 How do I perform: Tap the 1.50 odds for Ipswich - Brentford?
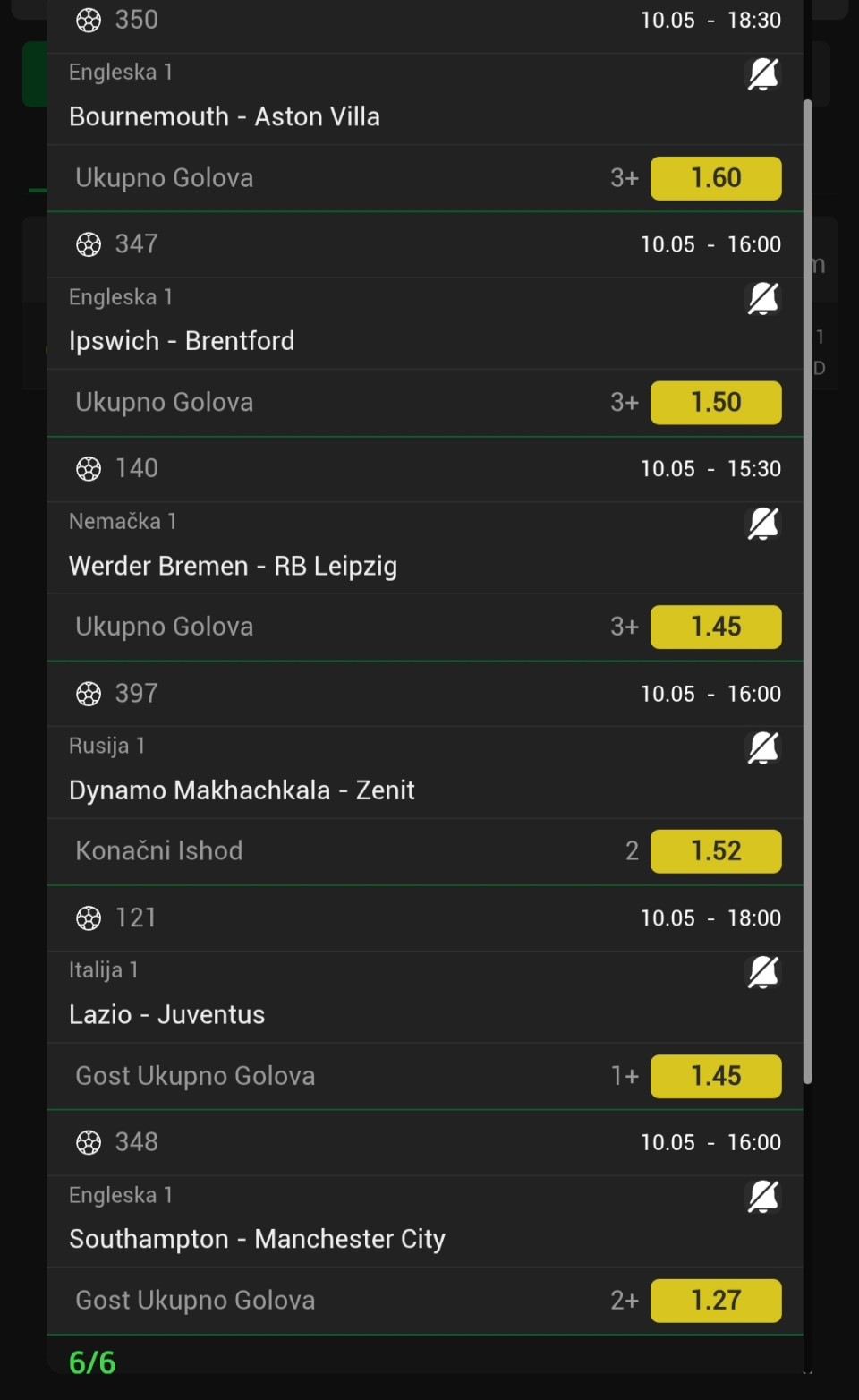[x=716, y=403]
